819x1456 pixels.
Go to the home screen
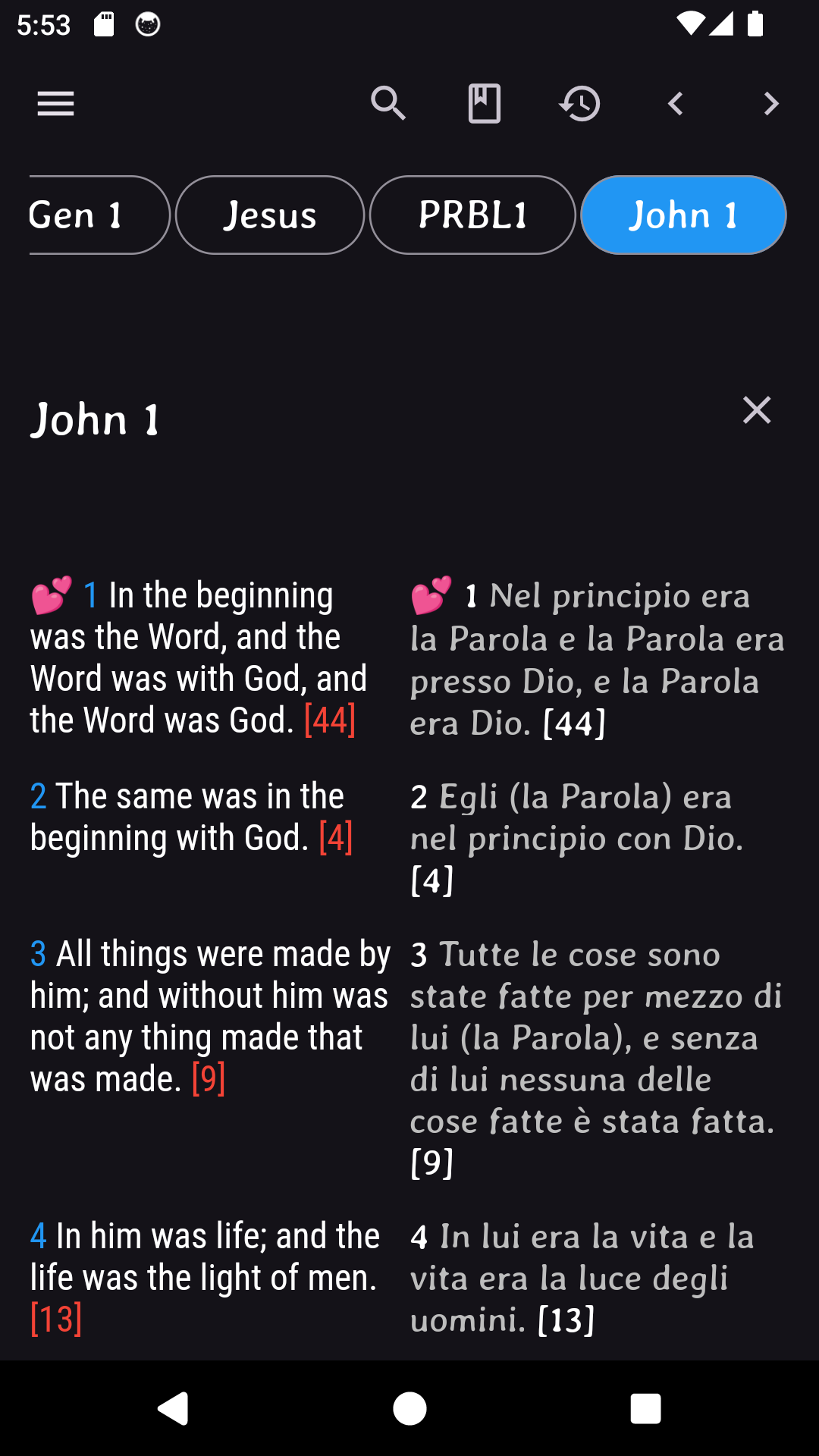click(409, 1409)
